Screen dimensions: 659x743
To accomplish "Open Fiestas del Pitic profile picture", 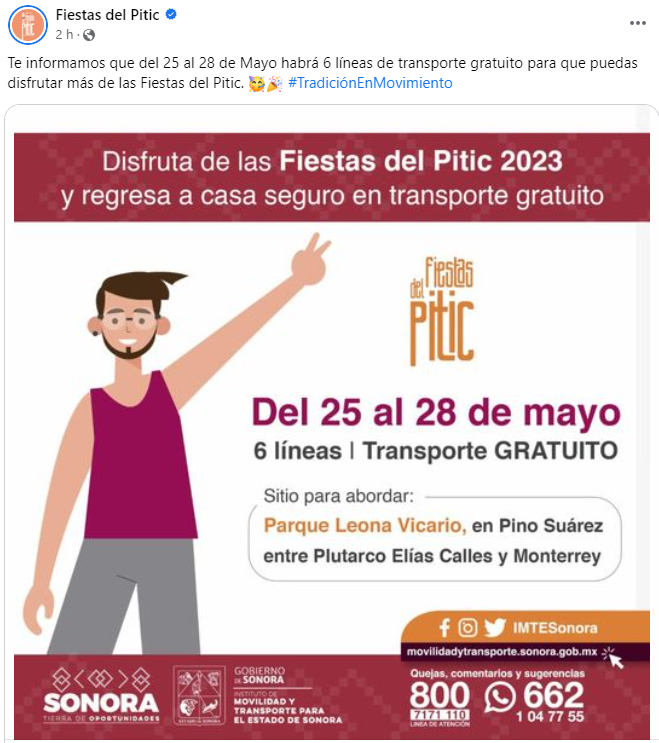I will tap(28, 24).
